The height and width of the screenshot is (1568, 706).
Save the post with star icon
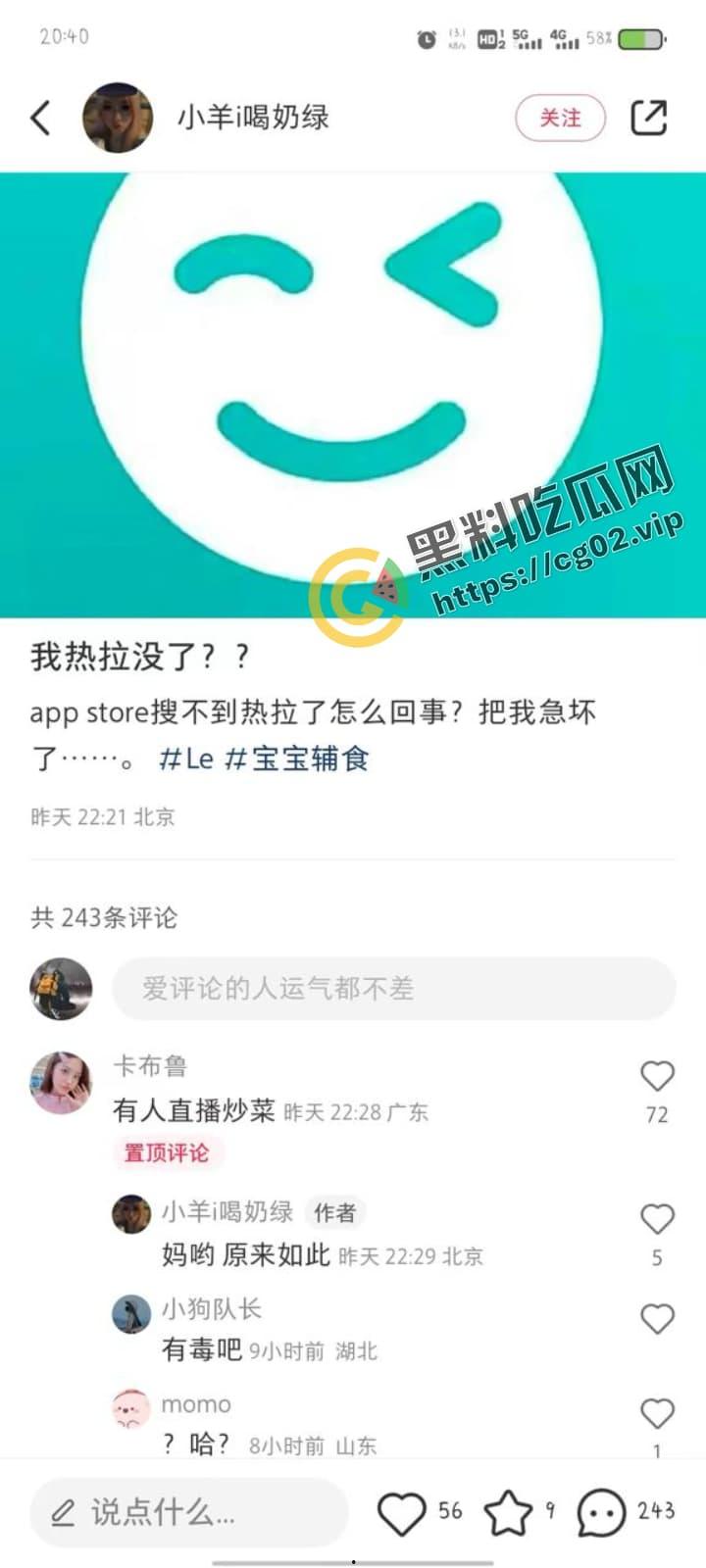508,1512
